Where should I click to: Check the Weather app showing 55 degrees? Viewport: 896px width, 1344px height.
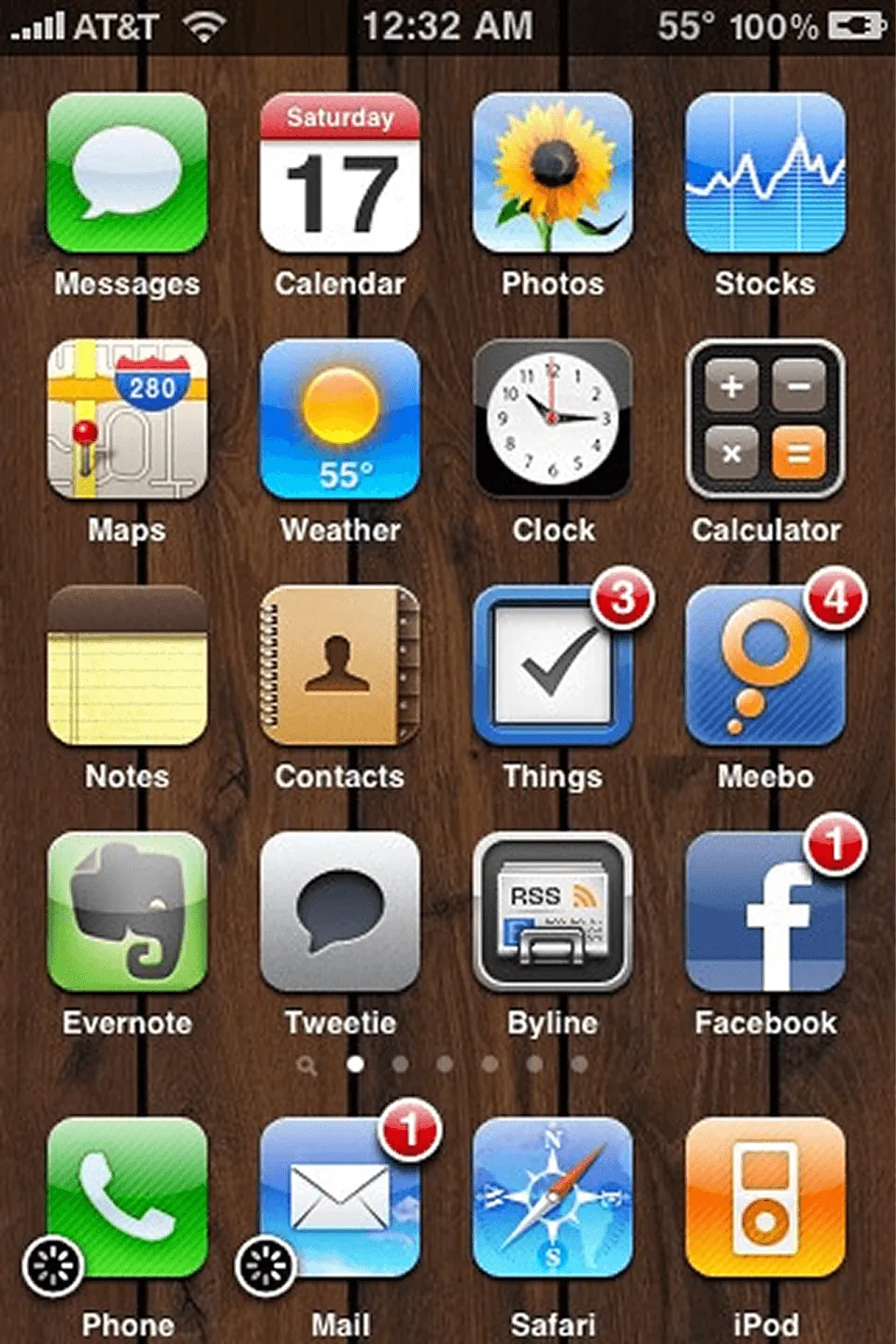click(x=340, y=423)
